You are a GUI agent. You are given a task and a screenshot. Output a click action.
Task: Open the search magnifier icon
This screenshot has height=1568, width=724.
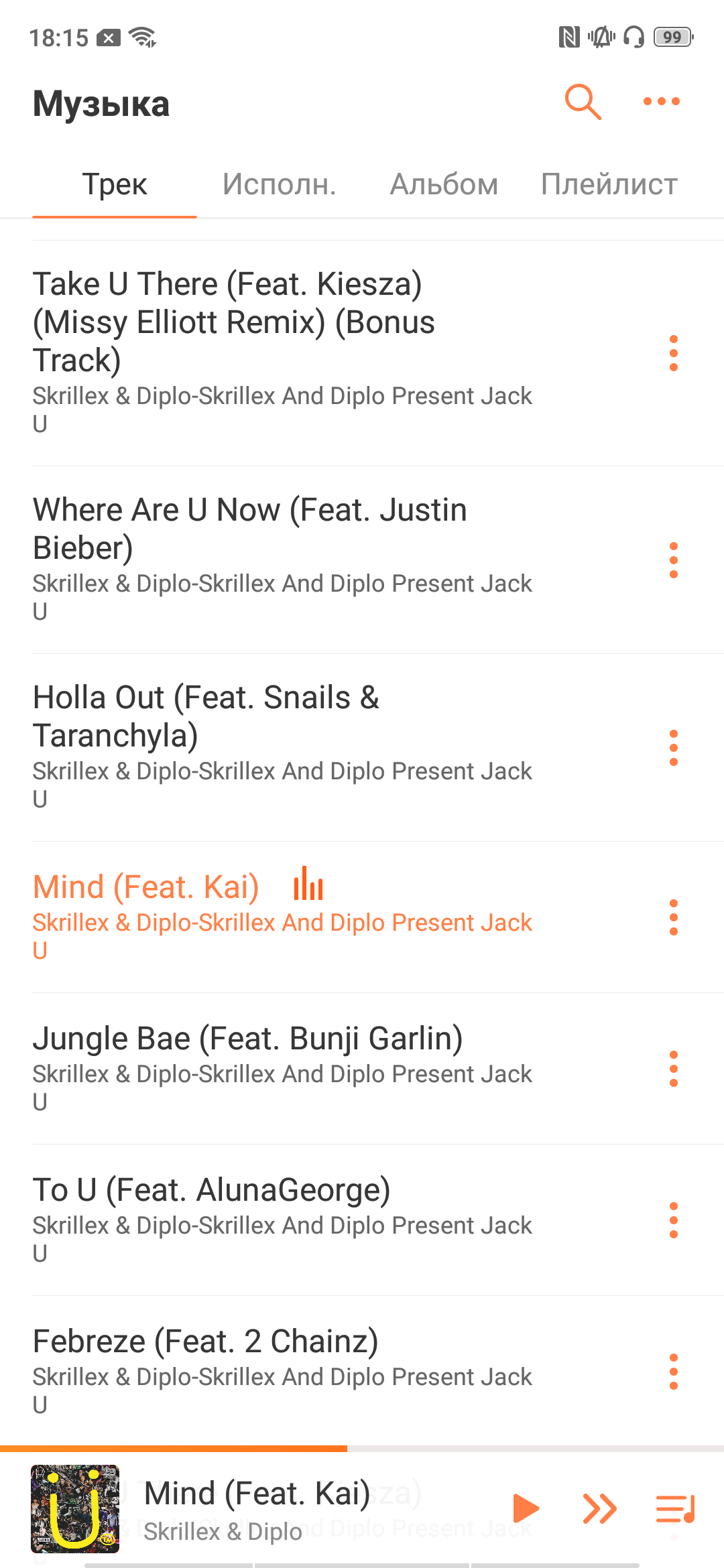[583, 102]
